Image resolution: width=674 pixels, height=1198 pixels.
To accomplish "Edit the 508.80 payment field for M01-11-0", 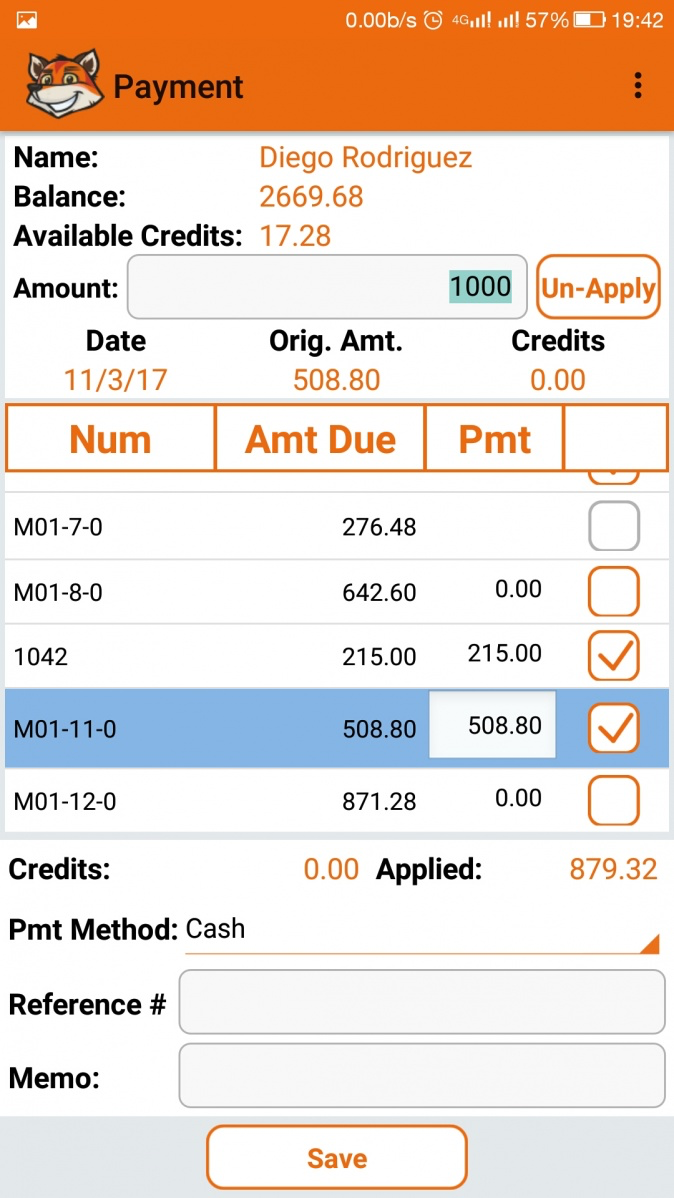I will [492, 726].
